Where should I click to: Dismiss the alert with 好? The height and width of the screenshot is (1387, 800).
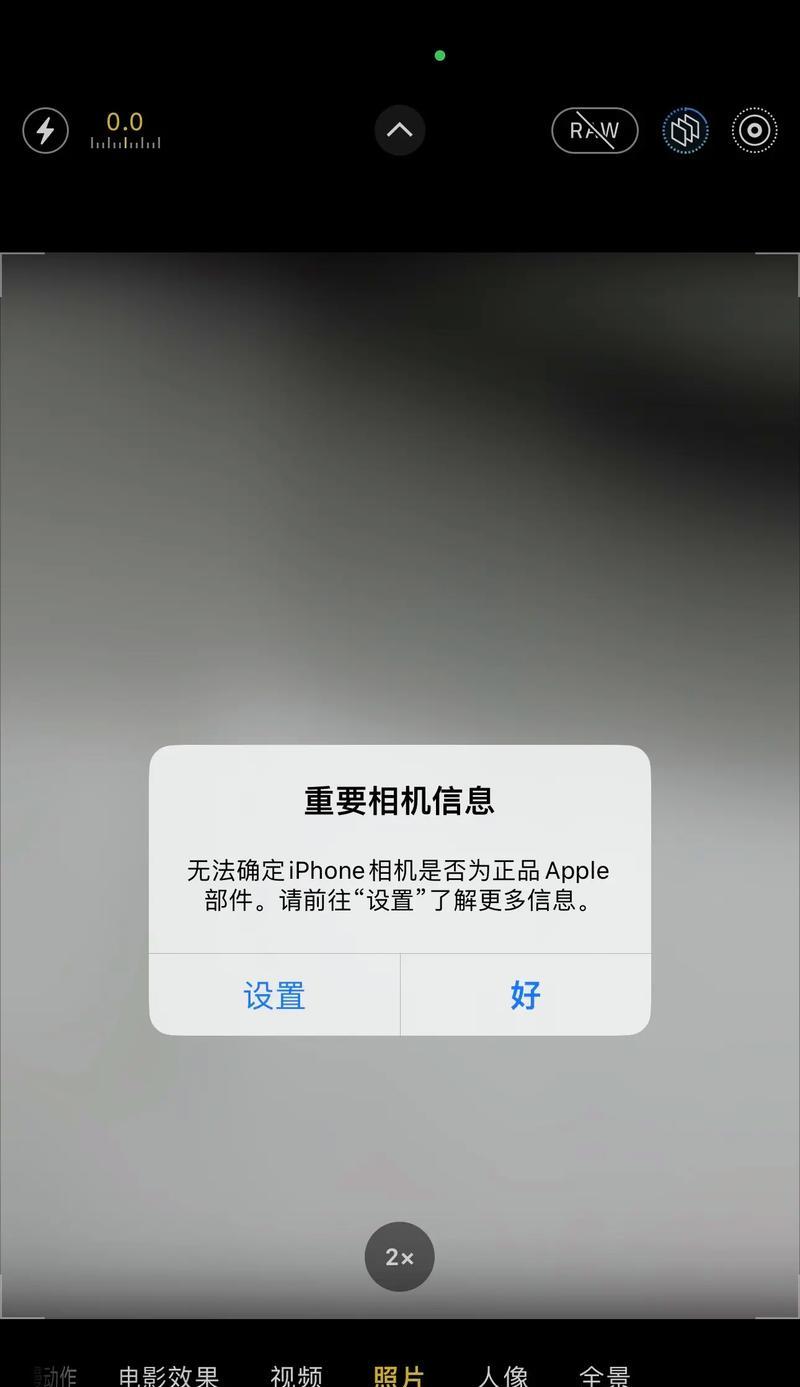525,995
